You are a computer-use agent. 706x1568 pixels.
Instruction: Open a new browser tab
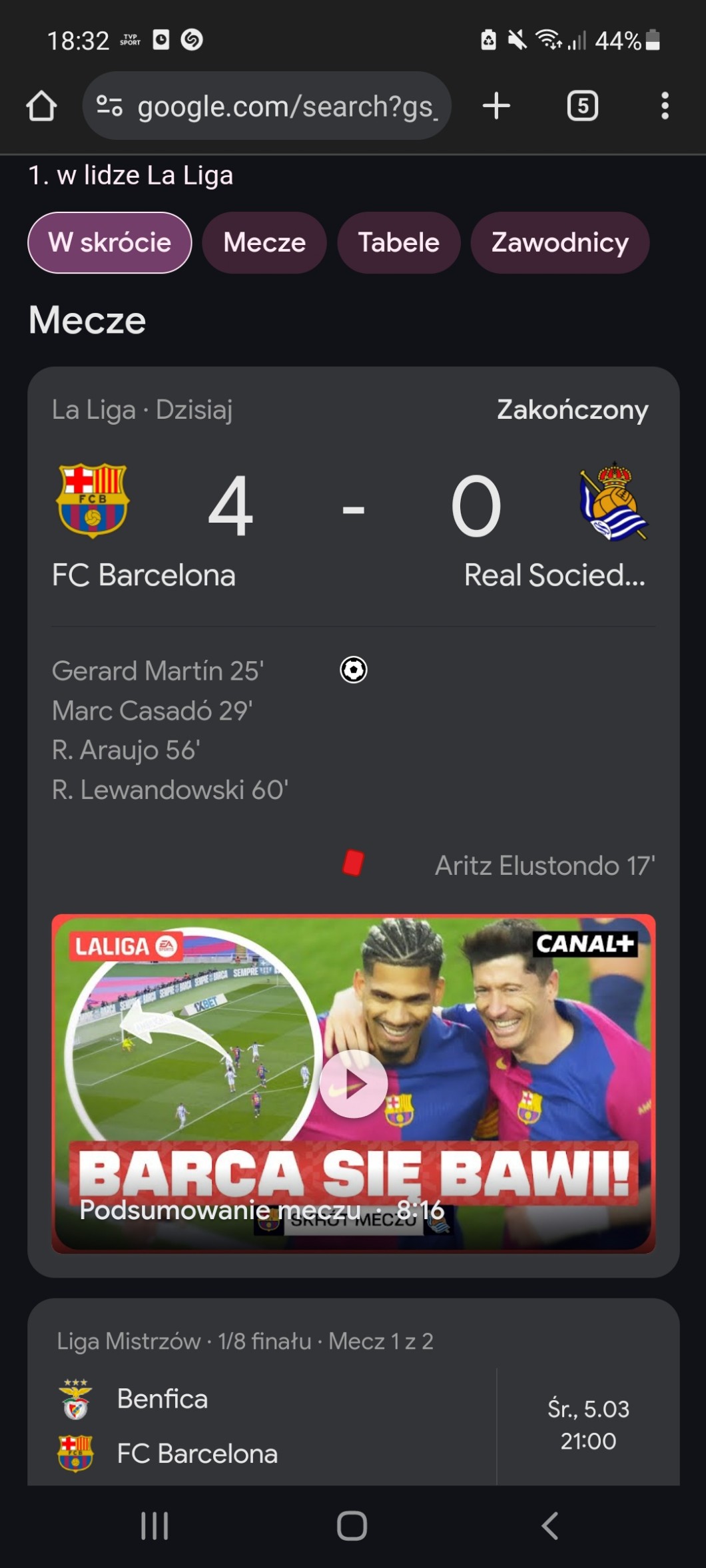pyautogui.click(x=496, y=106)
